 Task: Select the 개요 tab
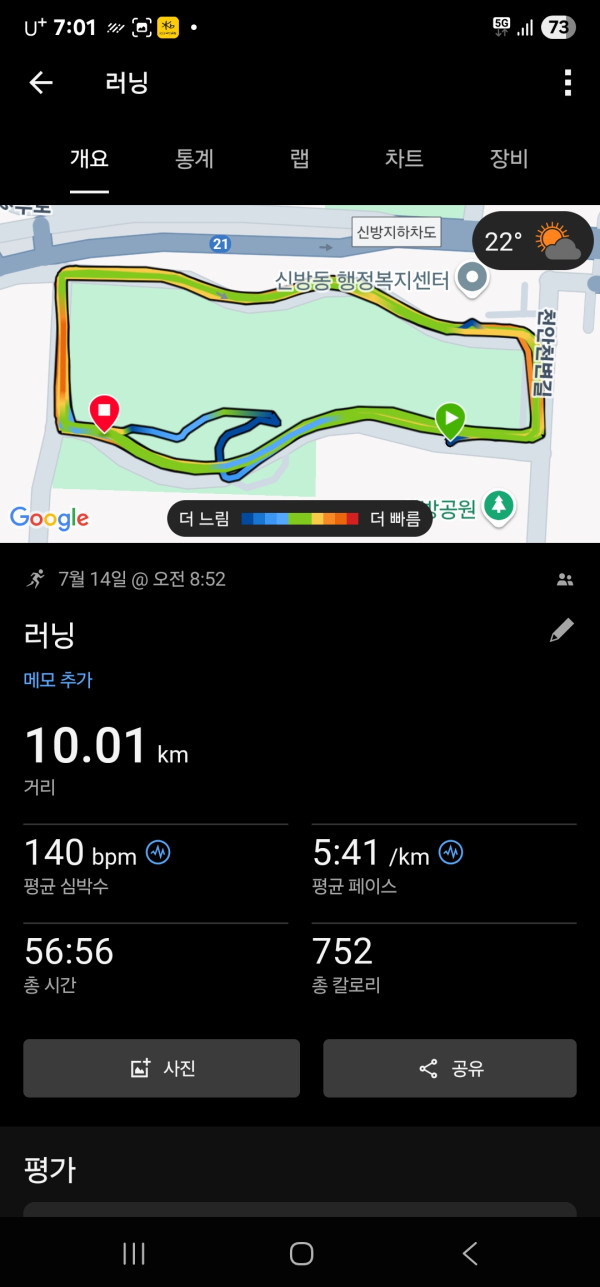coord(89,159)
